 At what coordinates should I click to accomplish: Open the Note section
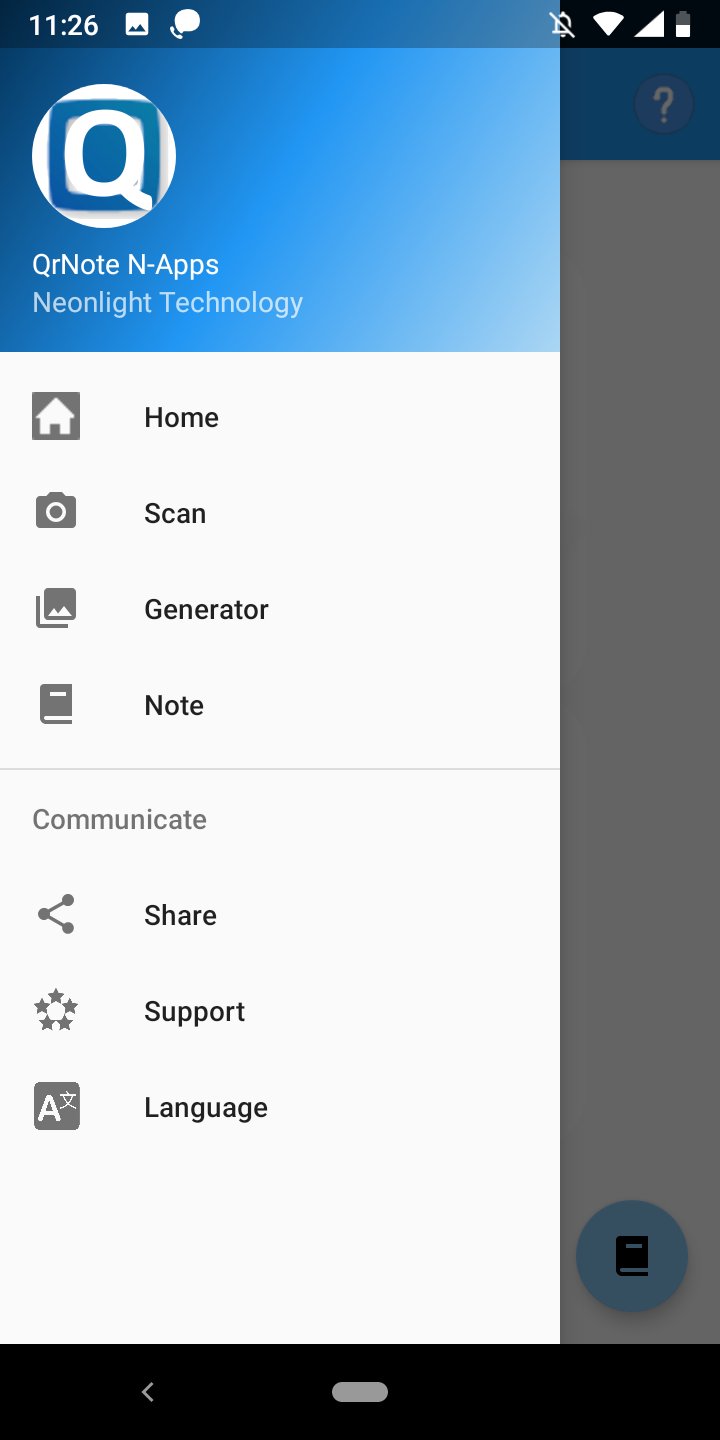coord(174,705)
